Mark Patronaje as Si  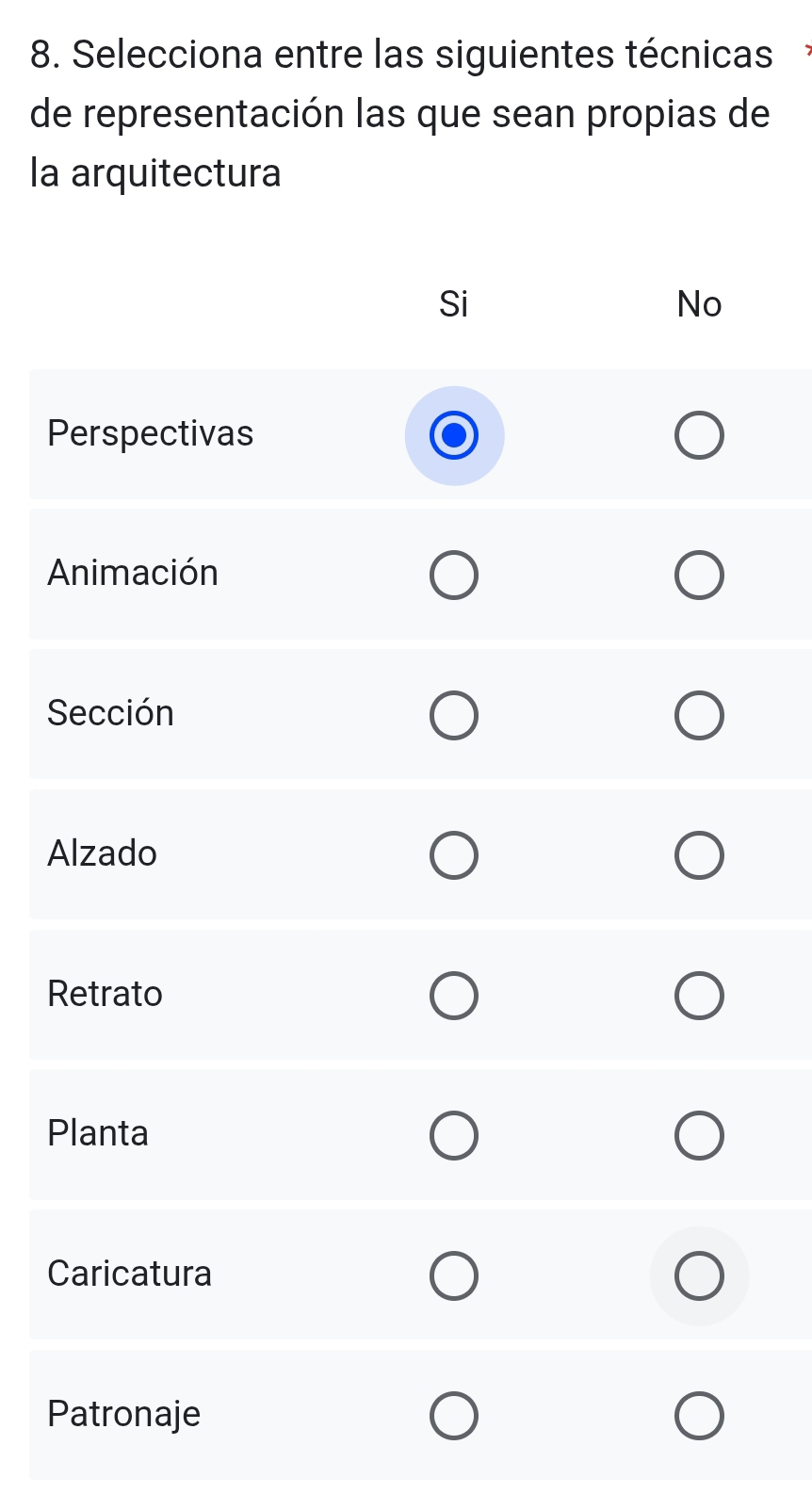tap(454, 1416)
